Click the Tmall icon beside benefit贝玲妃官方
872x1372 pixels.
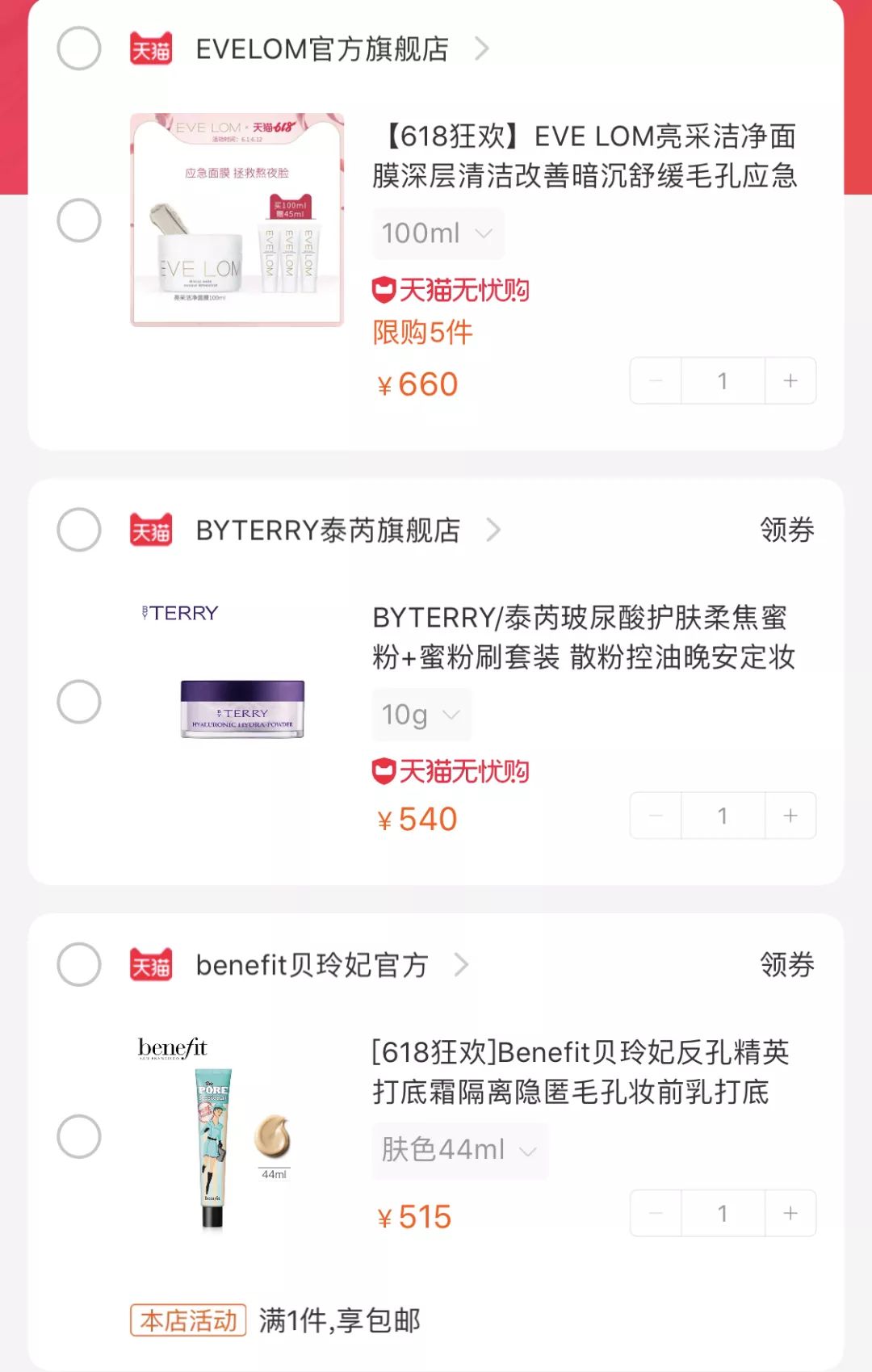pyautogui.click(x=150, y=964)
